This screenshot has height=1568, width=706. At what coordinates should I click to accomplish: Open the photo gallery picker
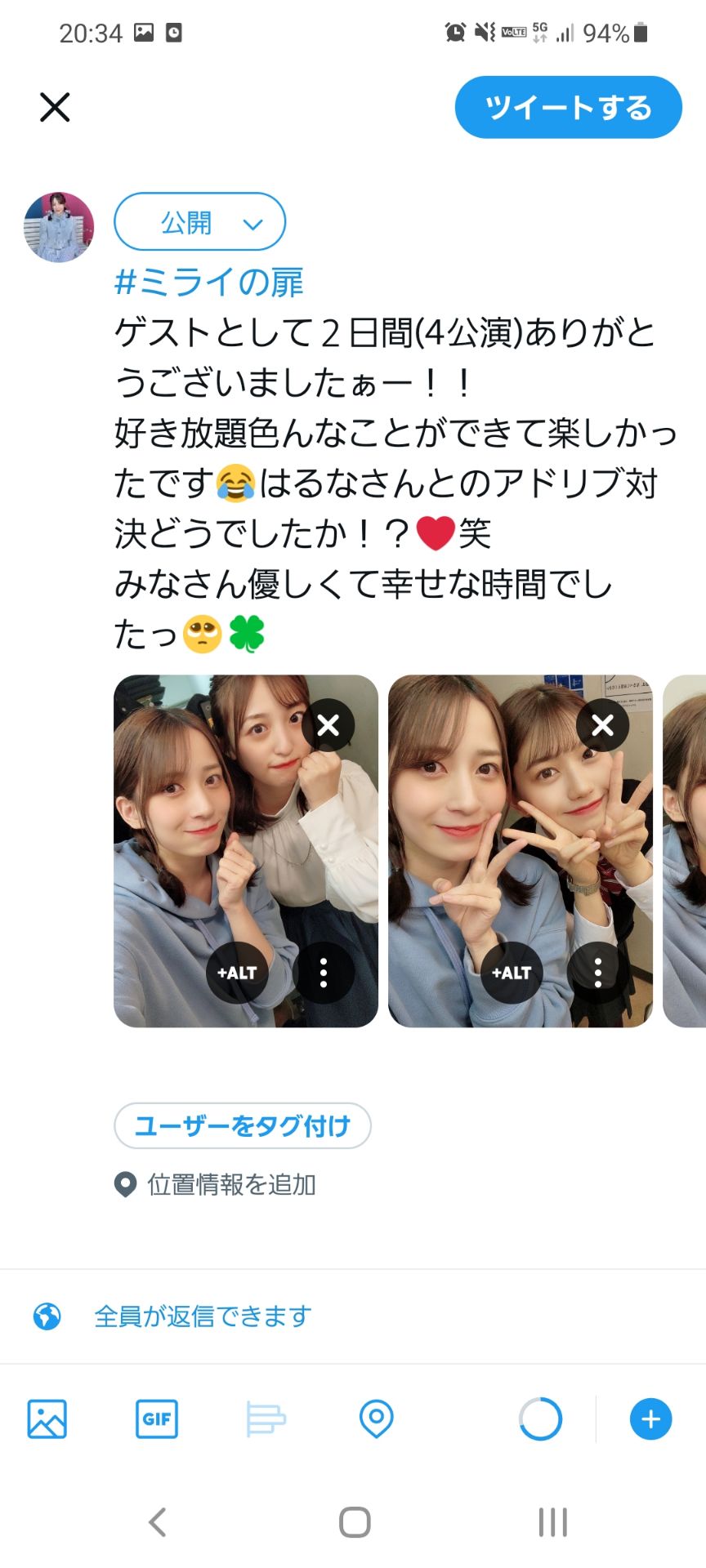coord(47,1419)
